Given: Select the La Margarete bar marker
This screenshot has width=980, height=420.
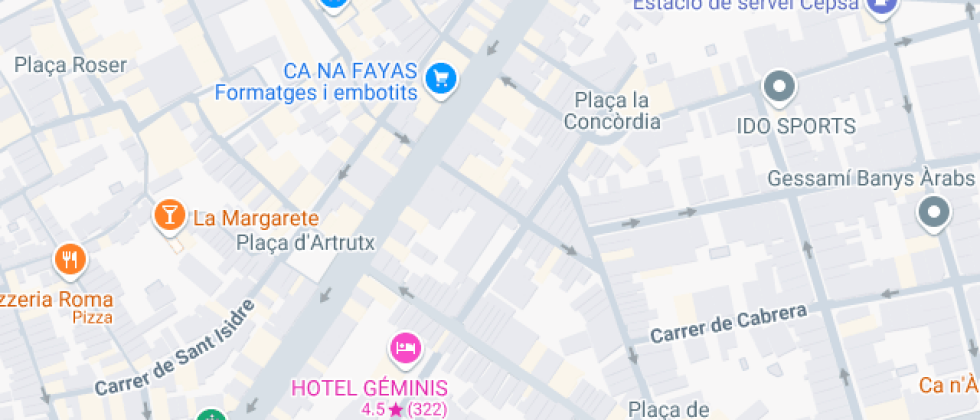Looking at the screenshot, I should point(169,214).
